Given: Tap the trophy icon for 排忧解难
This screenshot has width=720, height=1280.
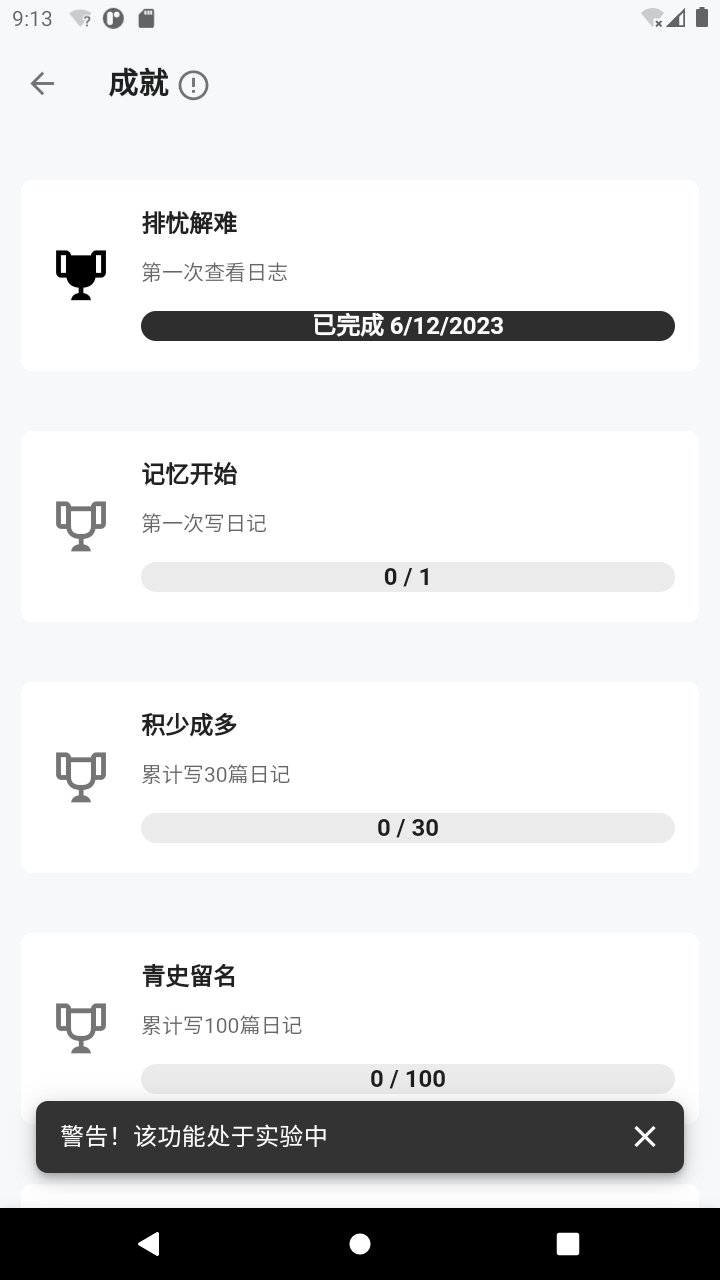Looking at the screenshot, I should point(81,275).
